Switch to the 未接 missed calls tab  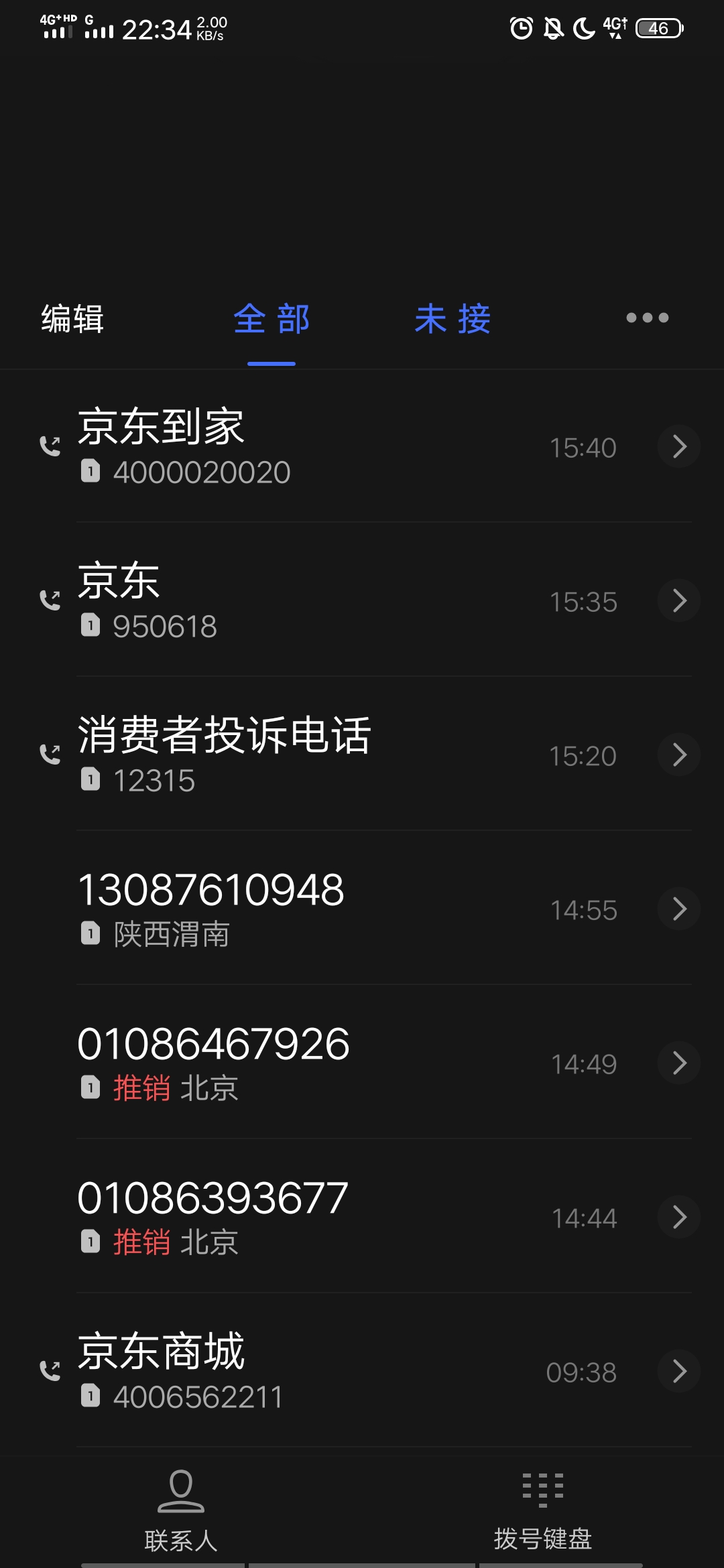pos(452,319)
